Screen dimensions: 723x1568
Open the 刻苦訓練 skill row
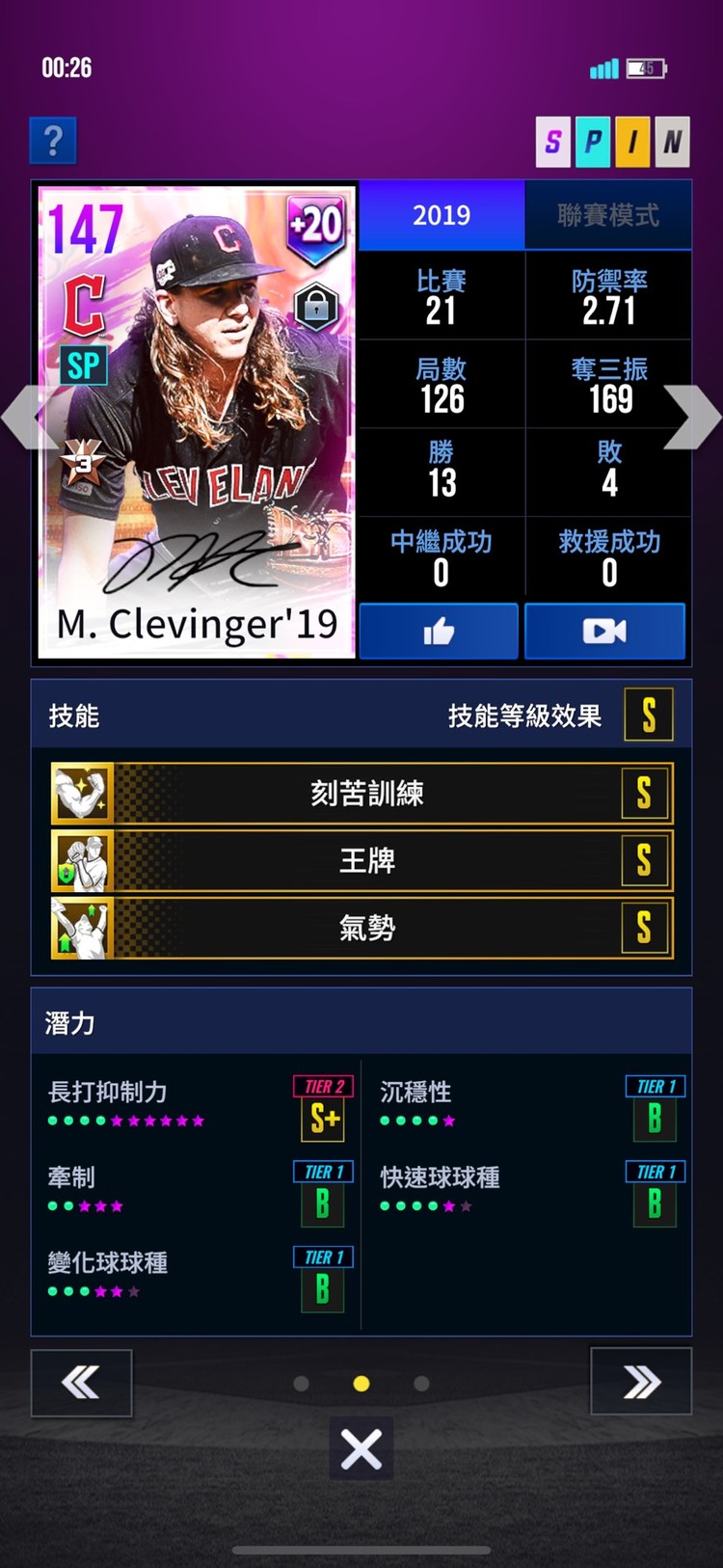click(361, 793)
